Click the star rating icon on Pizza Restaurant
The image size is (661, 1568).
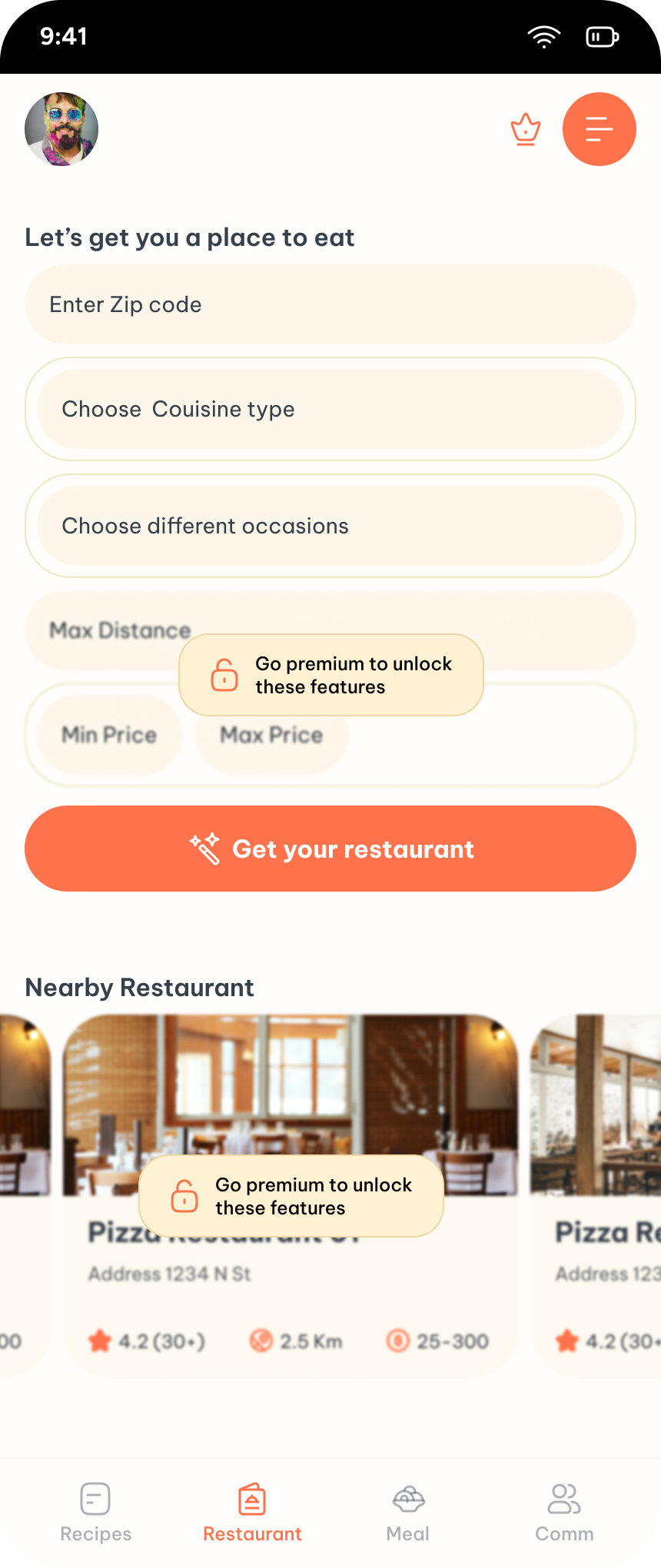[100, 1340]
